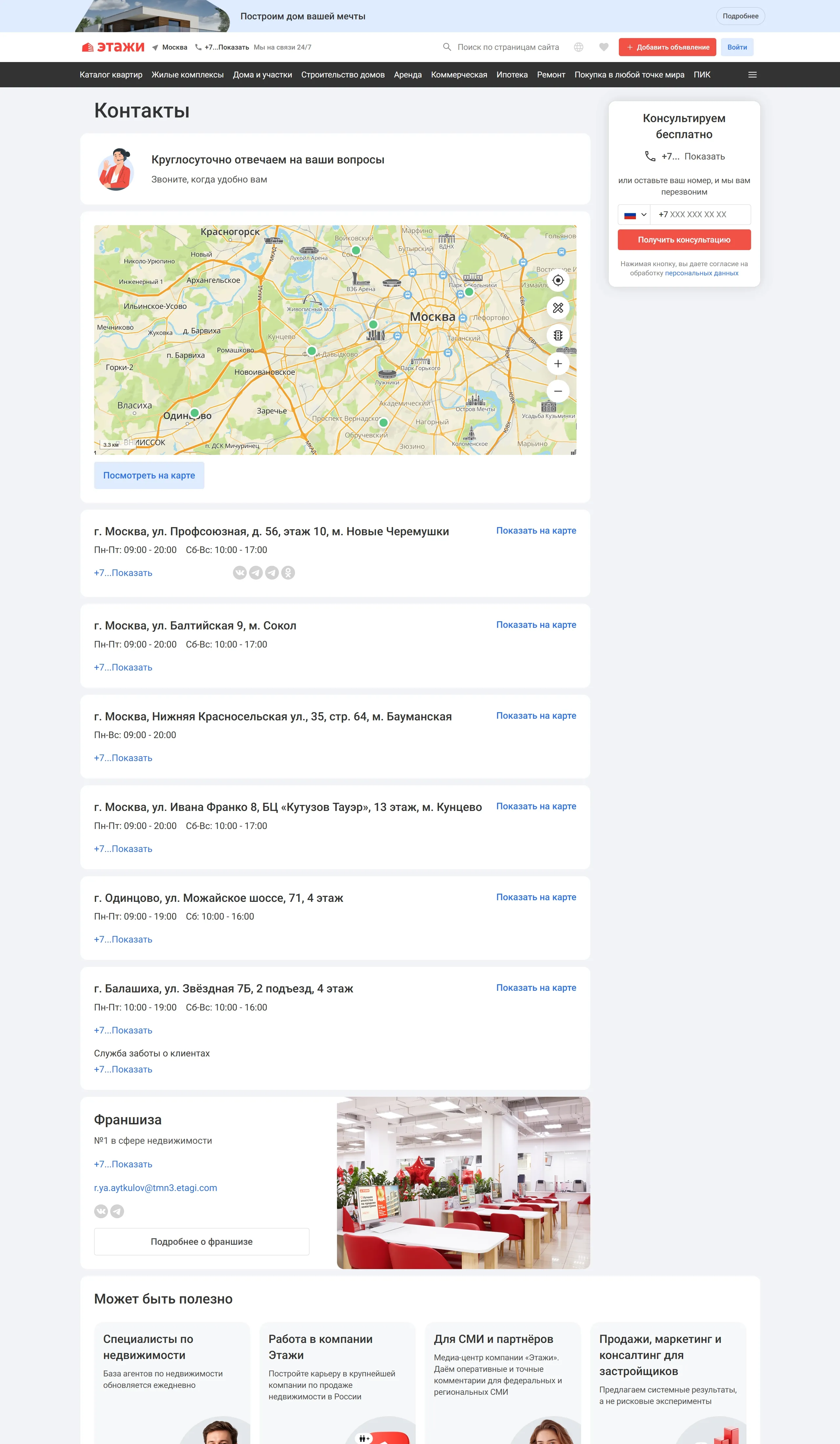Reveal phone number for Балтийская 9 office

[x=123, y=667]
